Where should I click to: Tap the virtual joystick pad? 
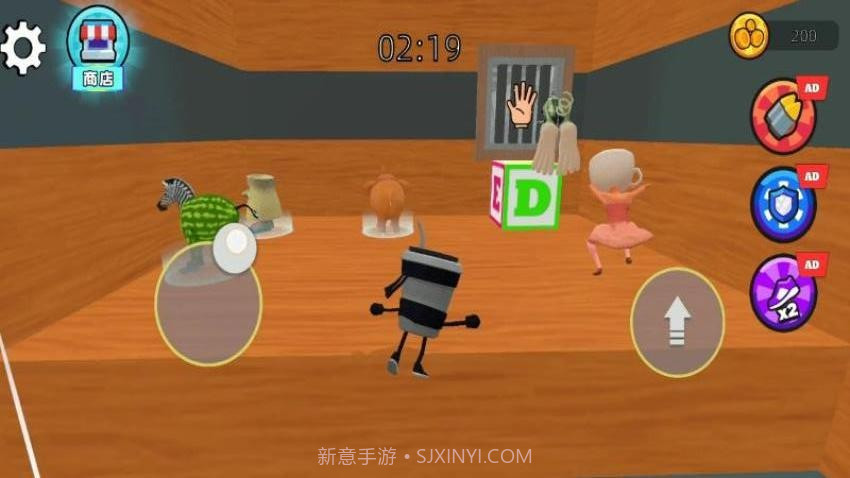[x=208, y=303]
